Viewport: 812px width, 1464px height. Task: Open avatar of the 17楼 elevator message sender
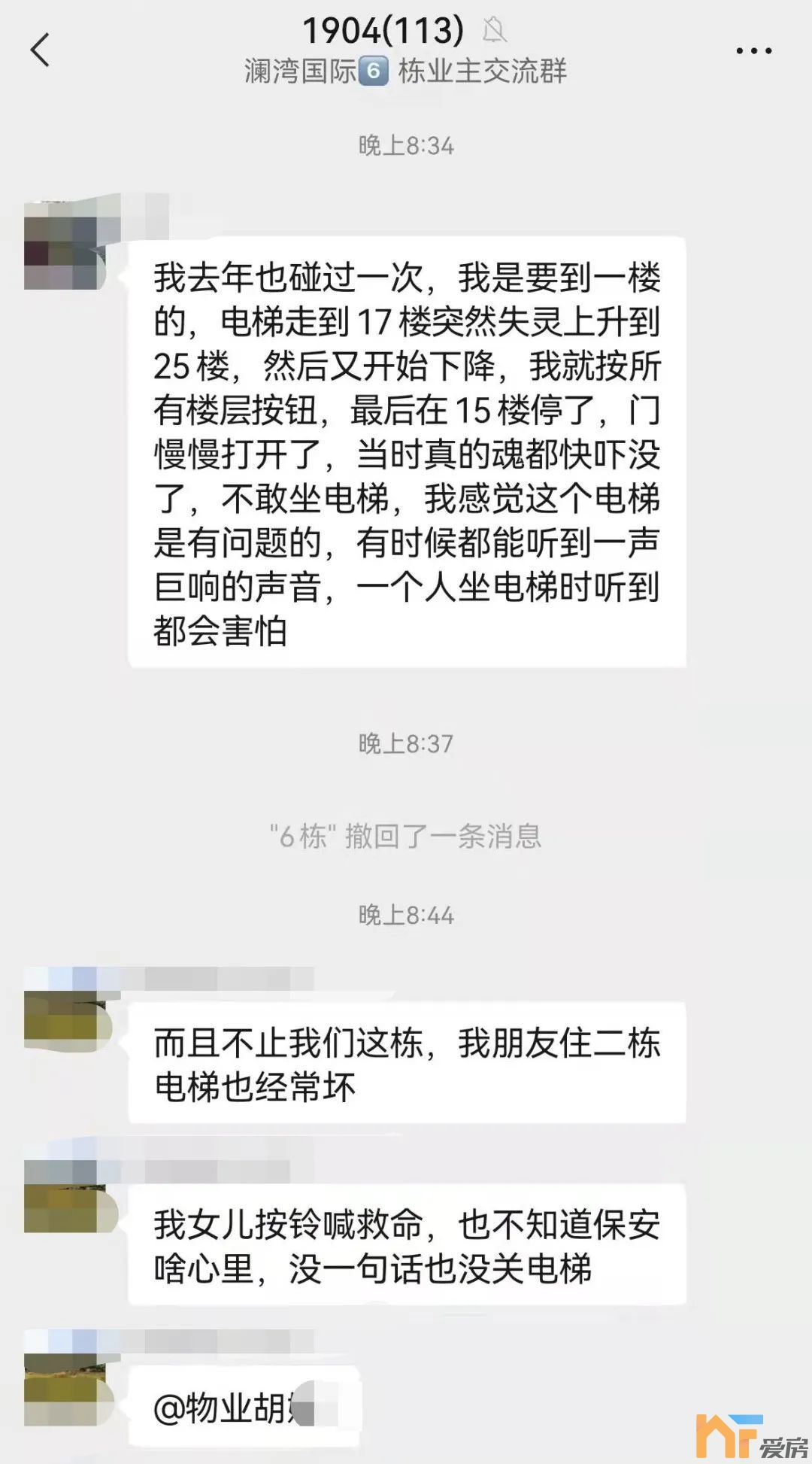(x=62, y=252)
